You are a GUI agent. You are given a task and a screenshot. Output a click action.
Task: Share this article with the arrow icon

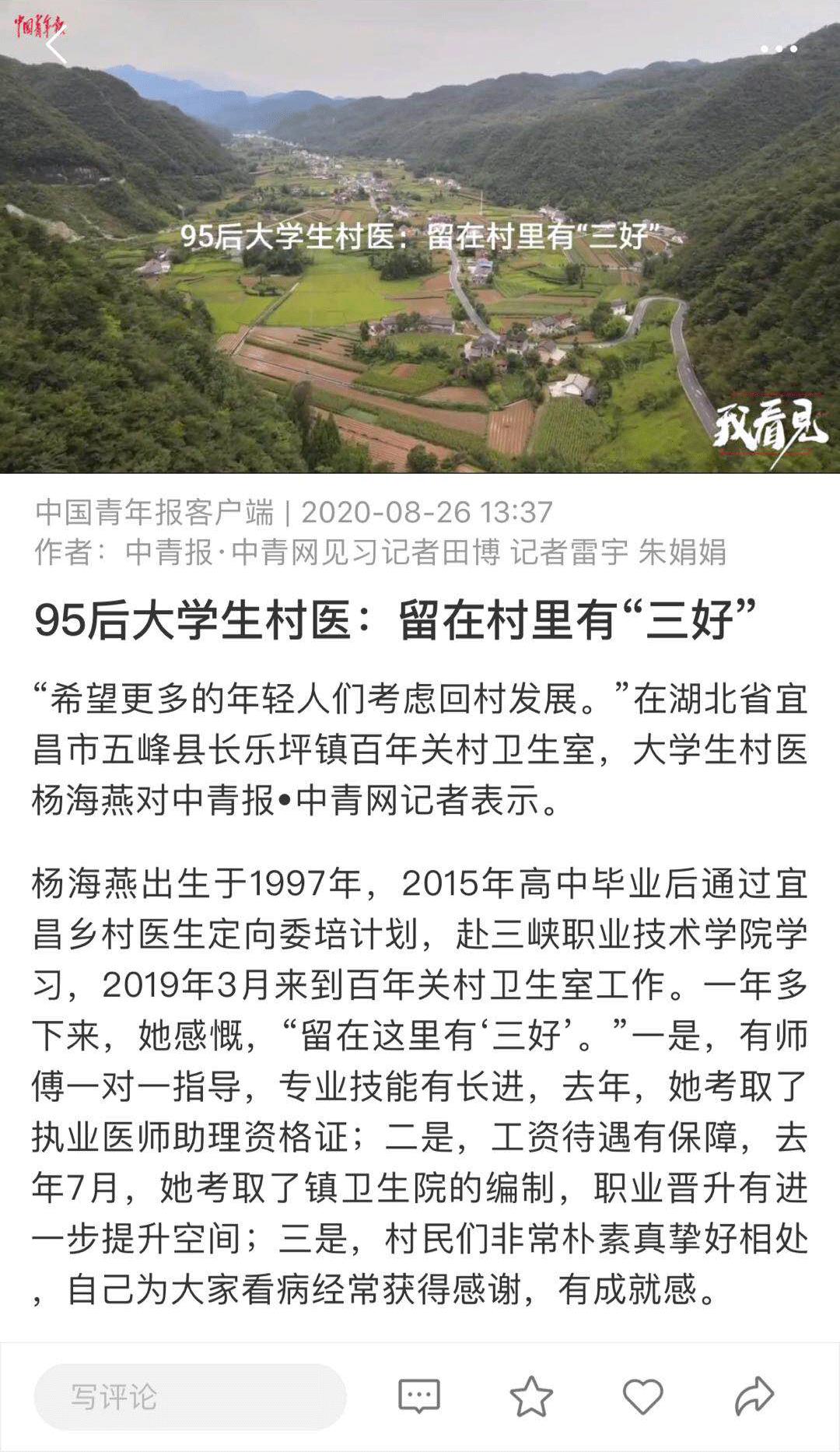pyautogui.click(x=754, y=1398)
